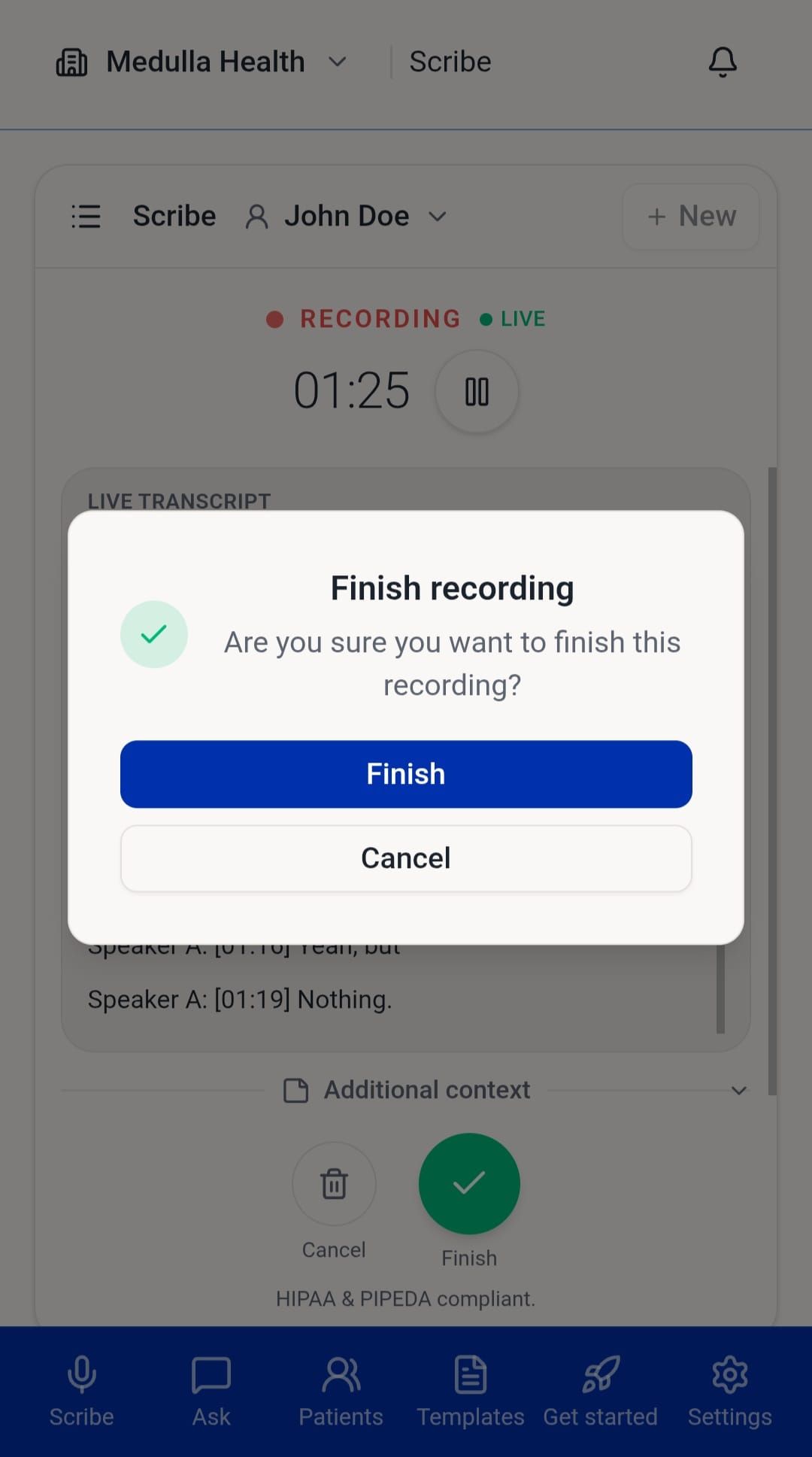Screen dimensions: 812x1457
Task: Confirm with the blue Finish button
Action: pos(406,774)
